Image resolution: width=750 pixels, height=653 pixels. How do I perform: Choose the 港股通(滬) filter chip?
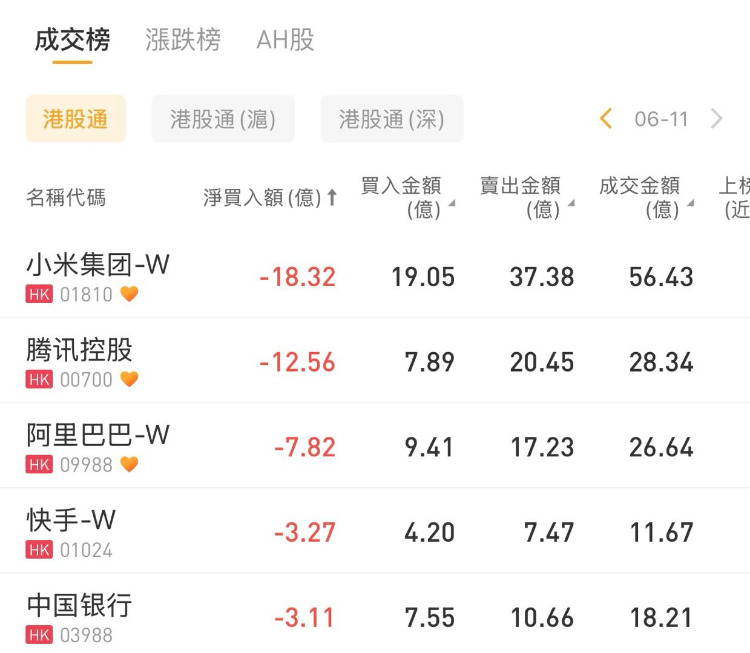[223, 119]
